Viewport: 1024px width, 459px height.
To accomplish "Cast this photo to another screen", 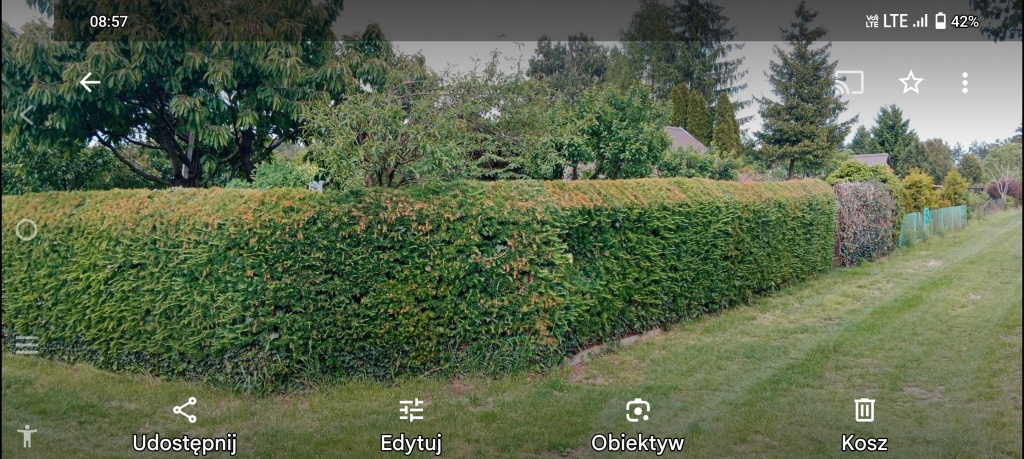I will (x=849, y=83).
